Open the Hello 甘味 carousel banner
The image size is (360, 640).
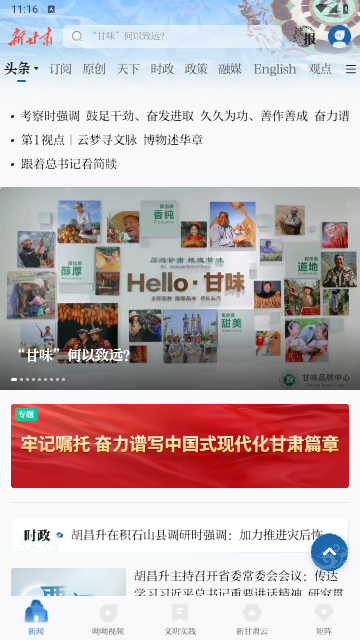tap(180, 288)
